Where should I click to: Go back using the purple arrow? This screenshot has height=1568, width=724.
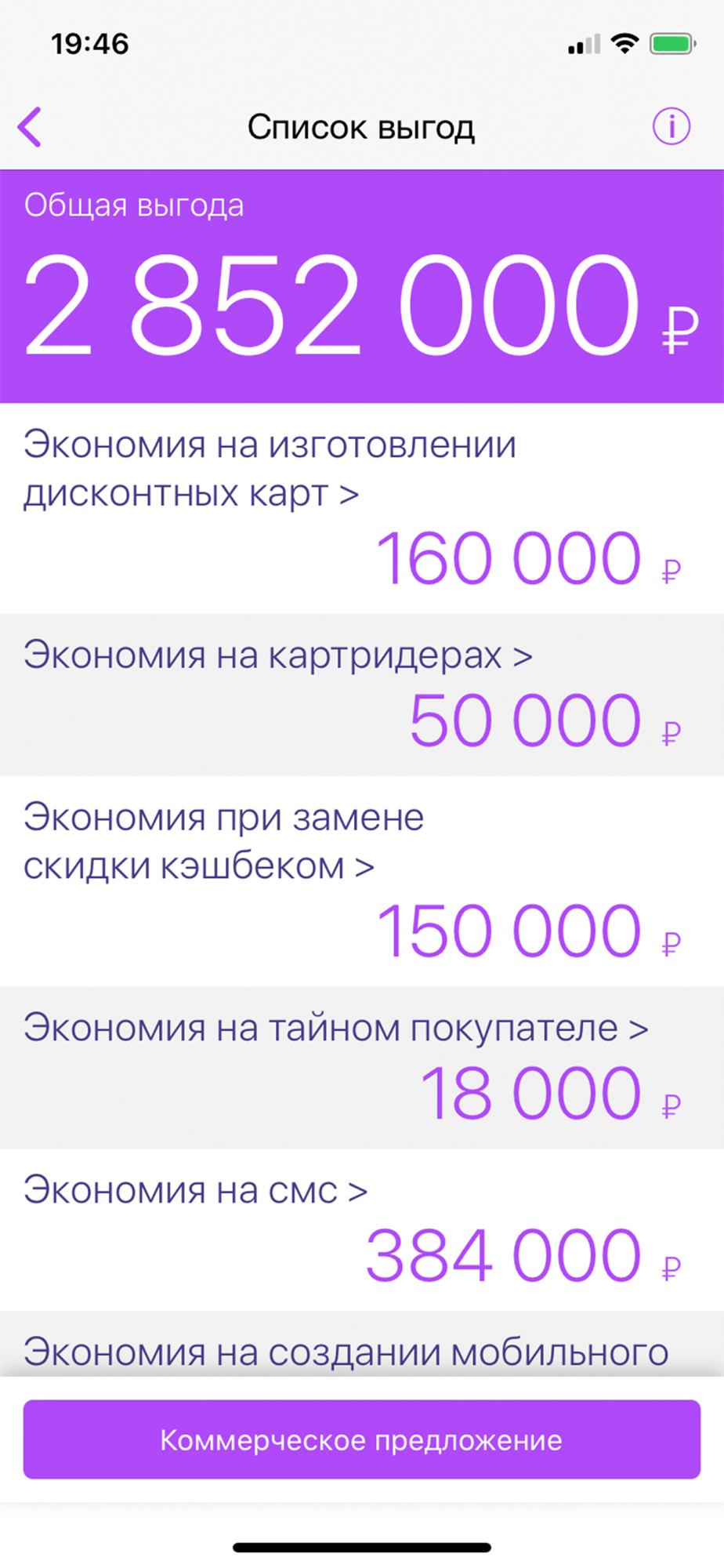click(x=30, y=127)
